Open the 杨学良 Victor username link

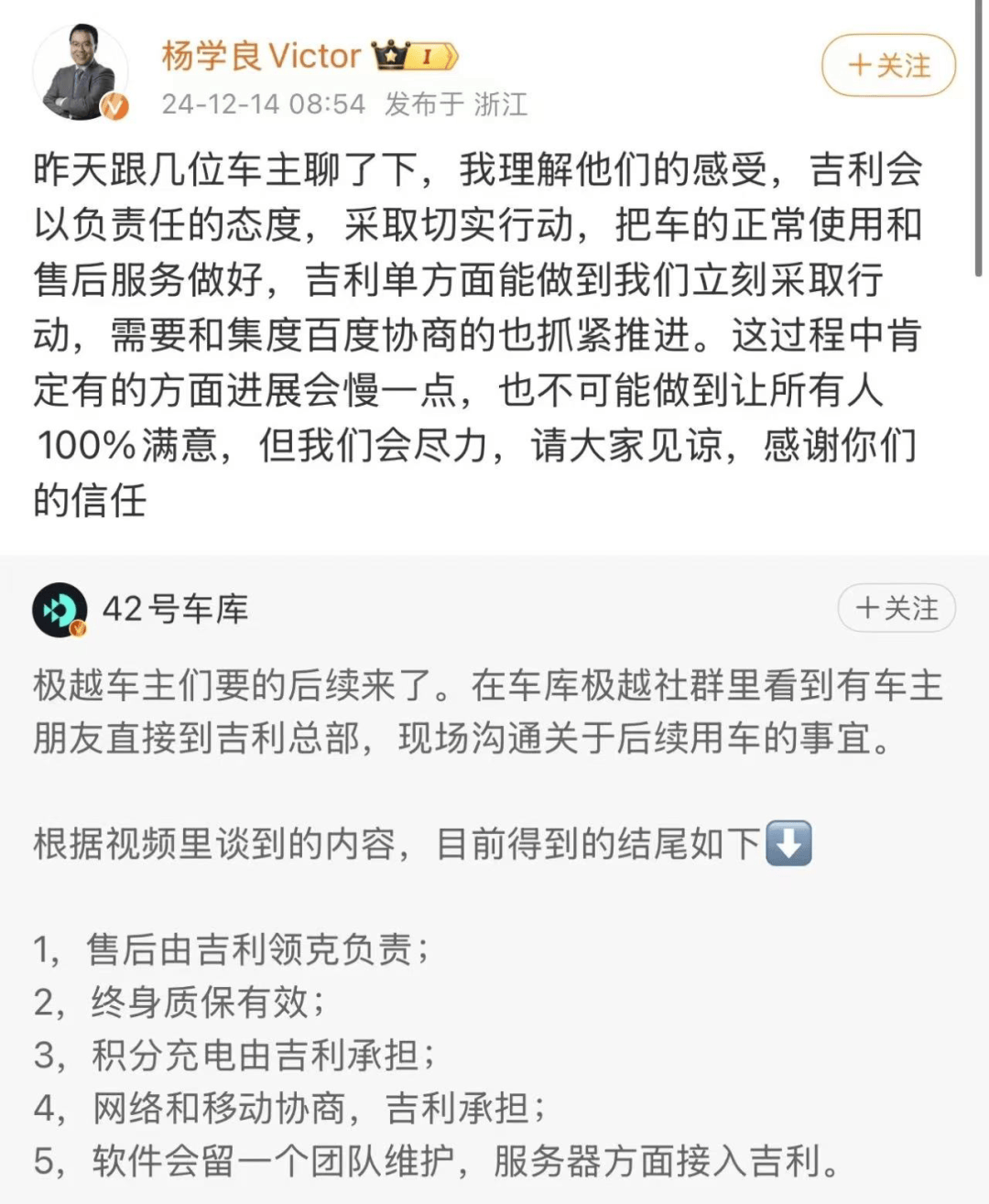262,56
